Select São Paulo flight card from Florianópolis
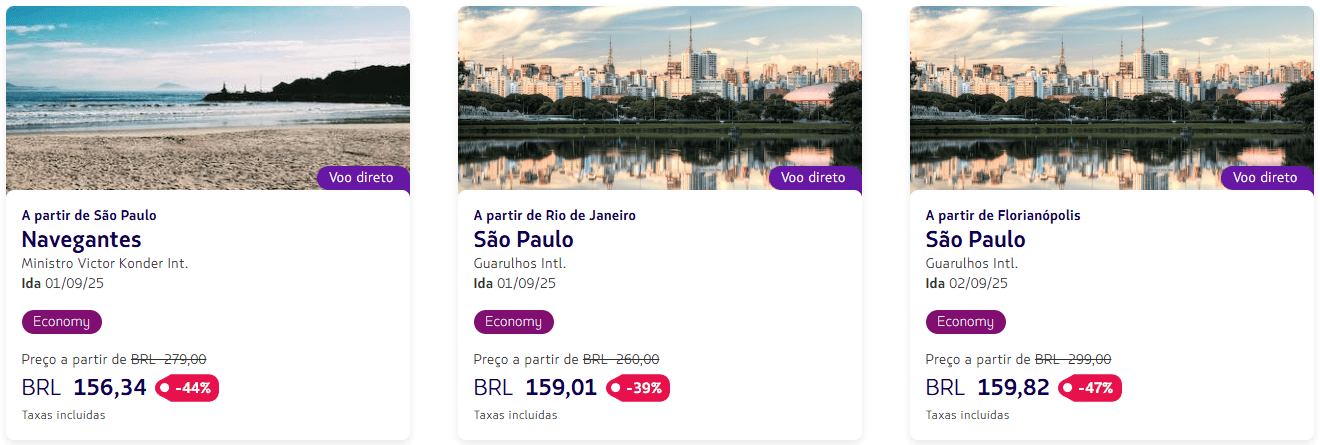Viewport: 1320px width, 445px height. tap(975, 240)
